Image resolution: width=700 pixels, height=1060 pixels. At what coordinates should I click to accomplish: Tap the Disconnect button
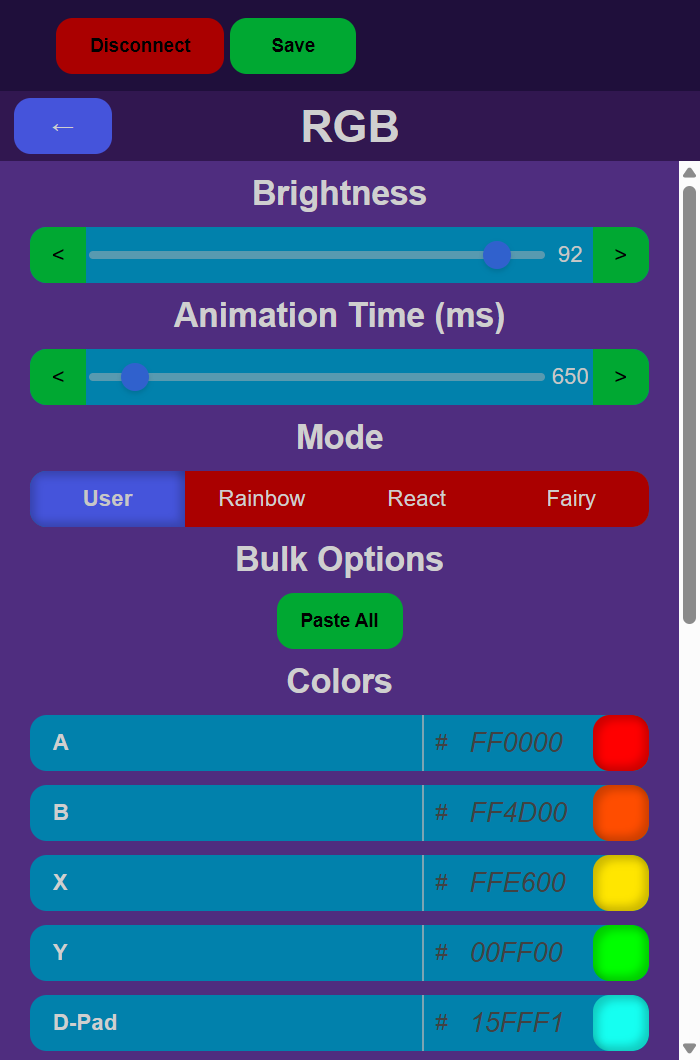[140, 46]
